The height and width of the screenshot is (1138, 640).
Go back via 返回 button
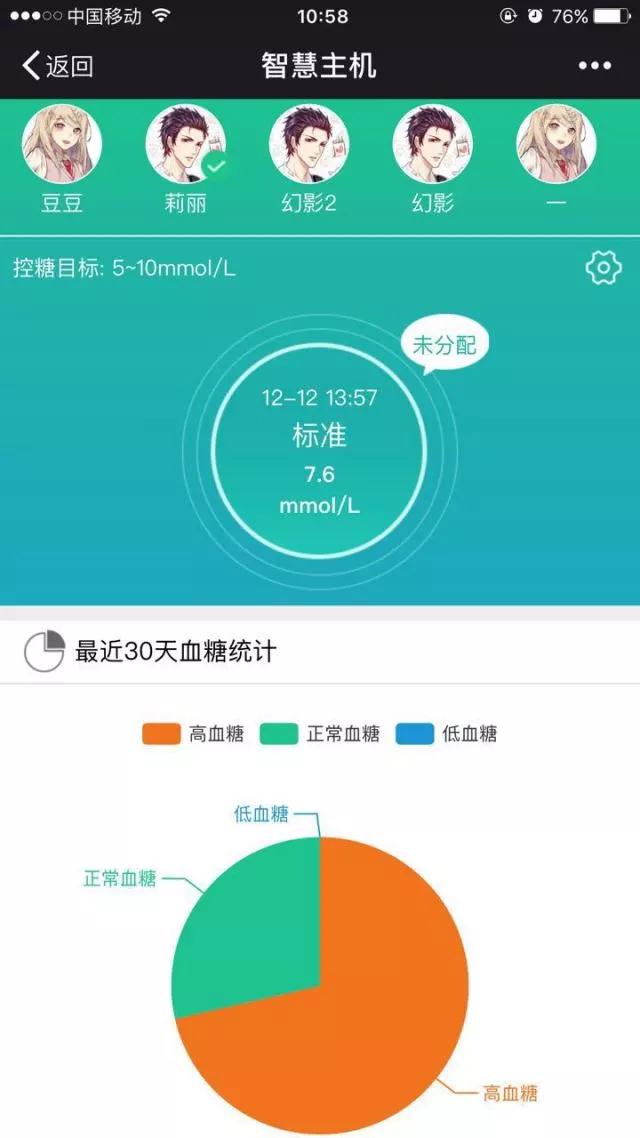(57, 66)
